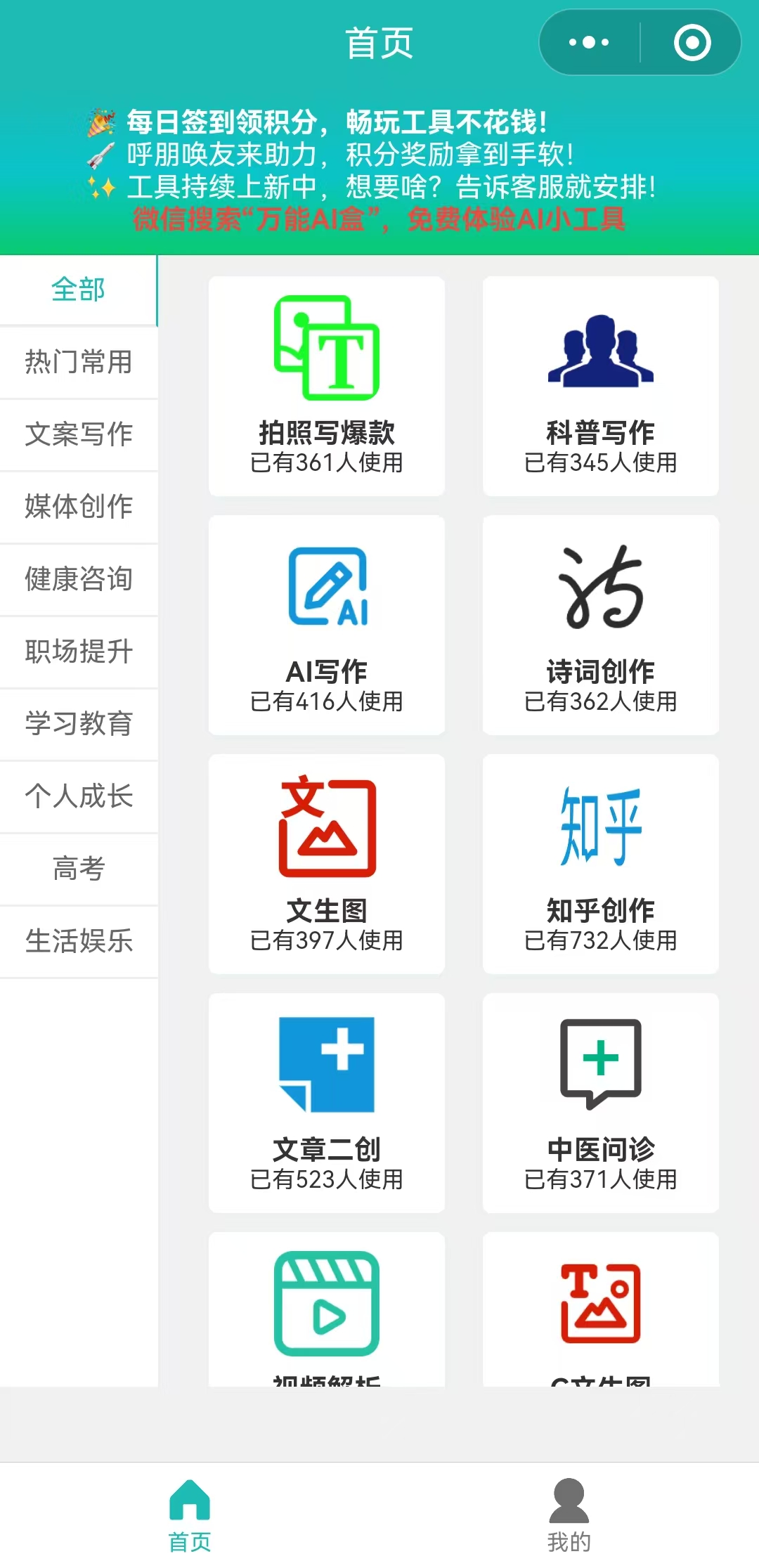Viewport: 759px width, 1568px height.
Task: Open the 文生图 tool
Action: click(327, 864)
